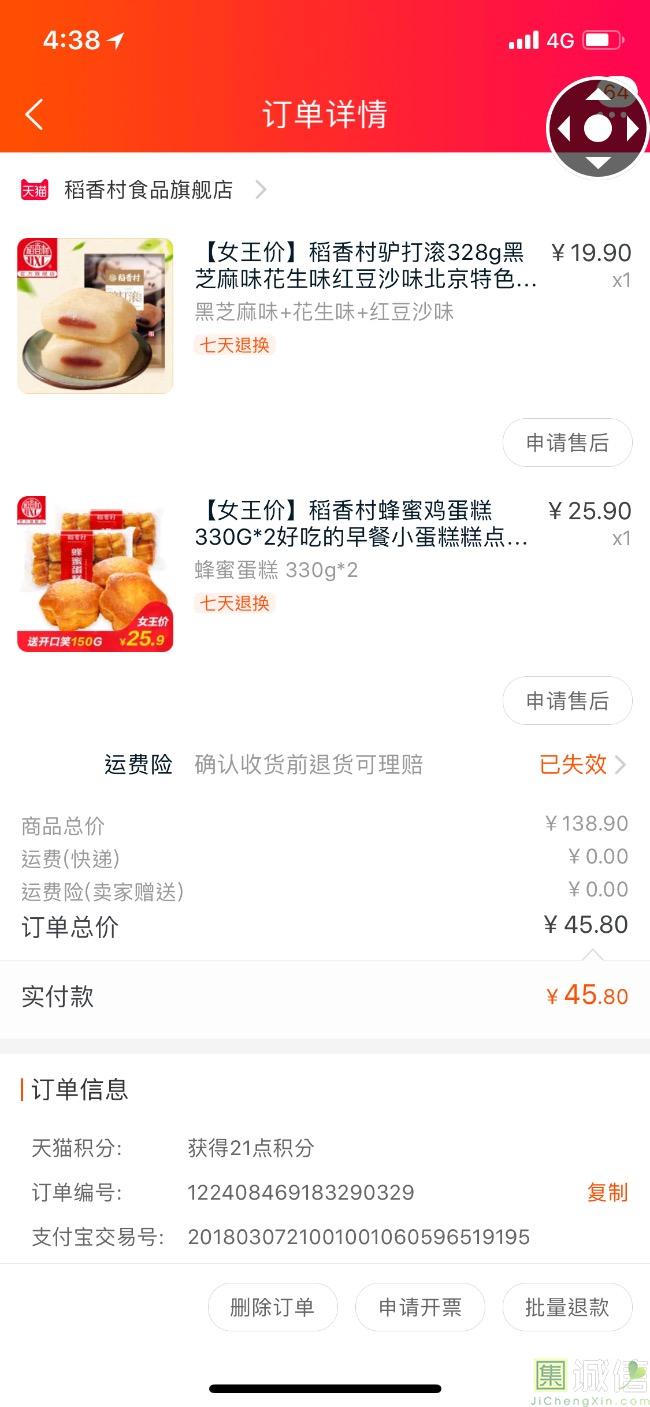Open the 驴打滚328g product

click(365, 266)
